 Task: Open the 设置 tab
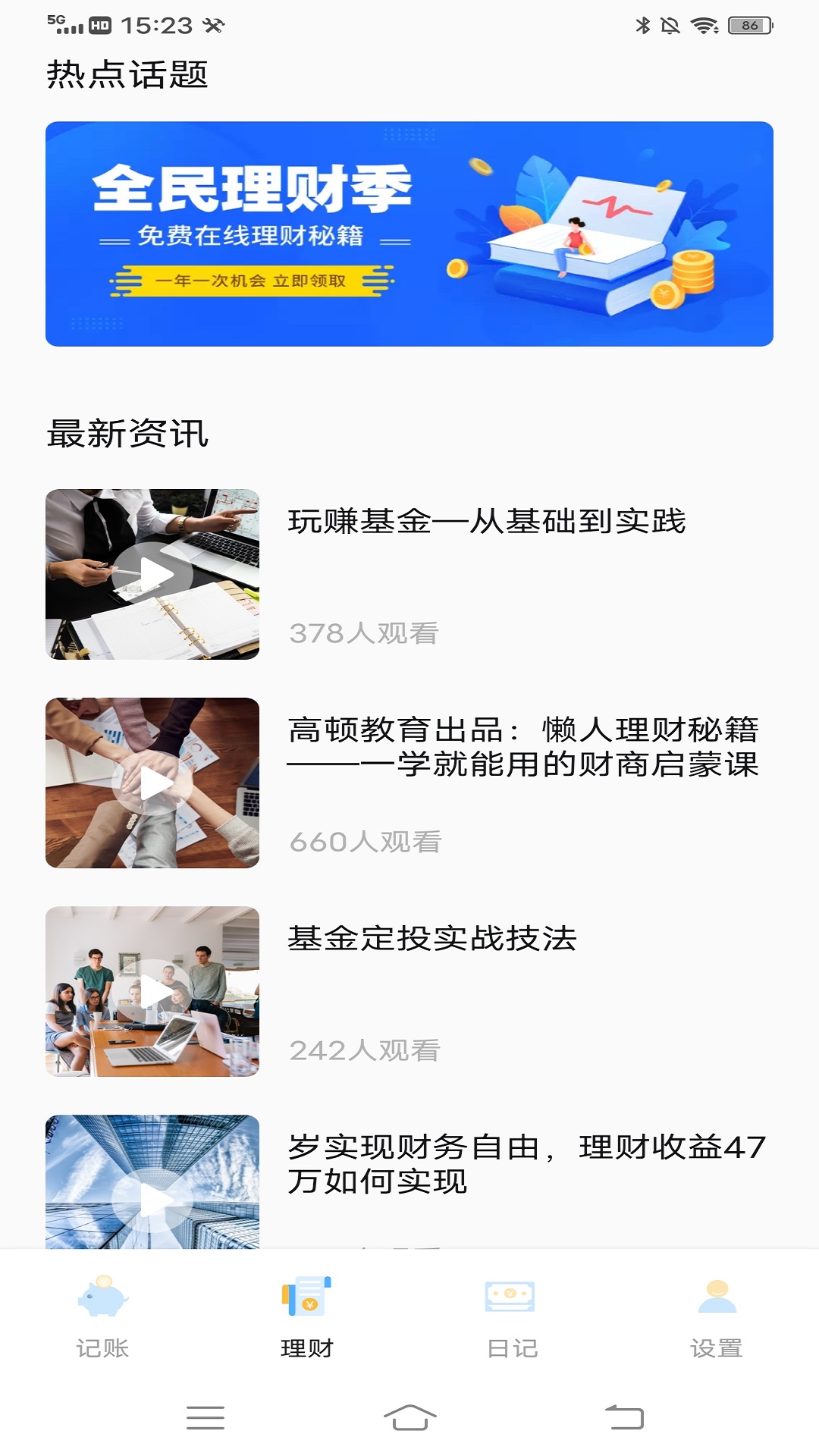[717, 1316]
